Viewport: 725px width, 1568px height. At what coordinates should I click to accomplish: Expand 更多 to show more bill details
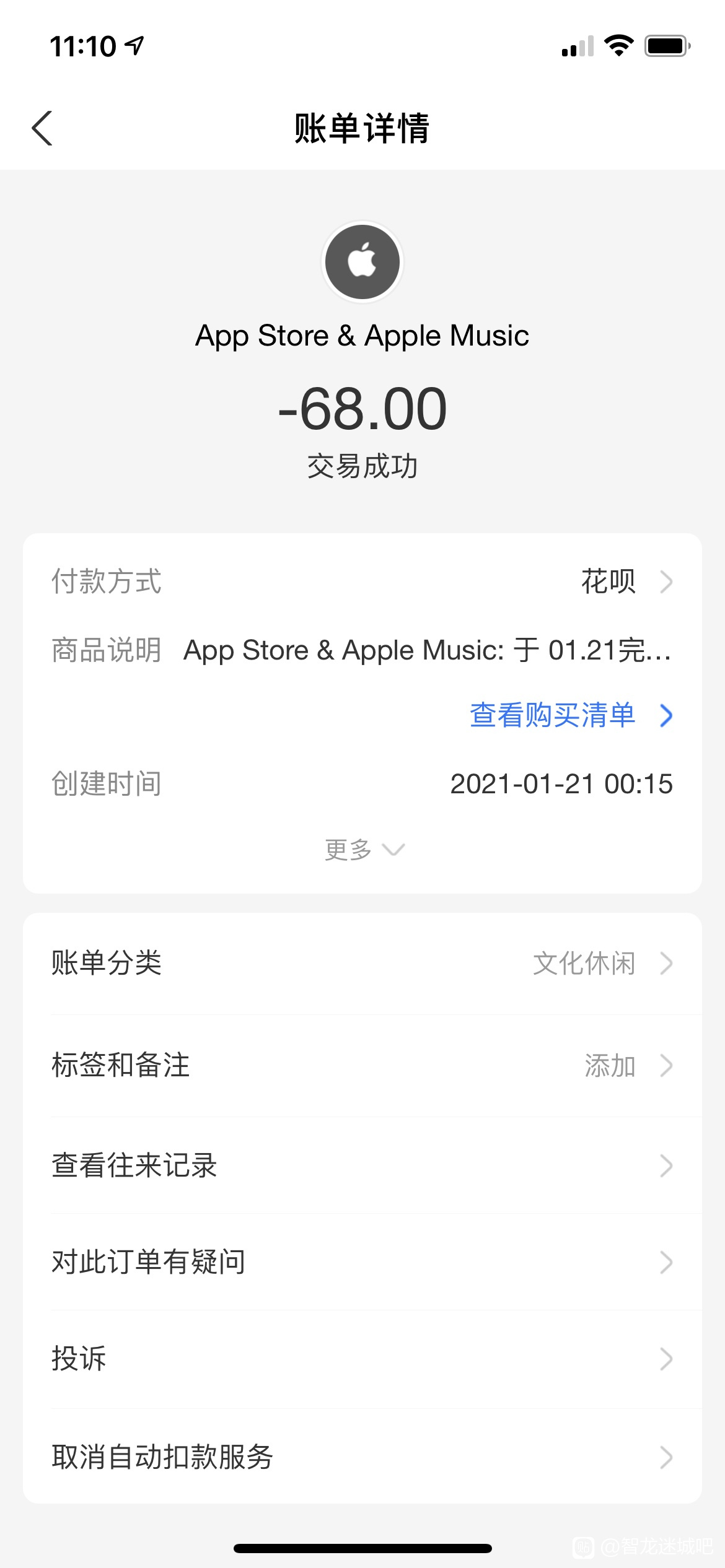click(x=364, y=850)
